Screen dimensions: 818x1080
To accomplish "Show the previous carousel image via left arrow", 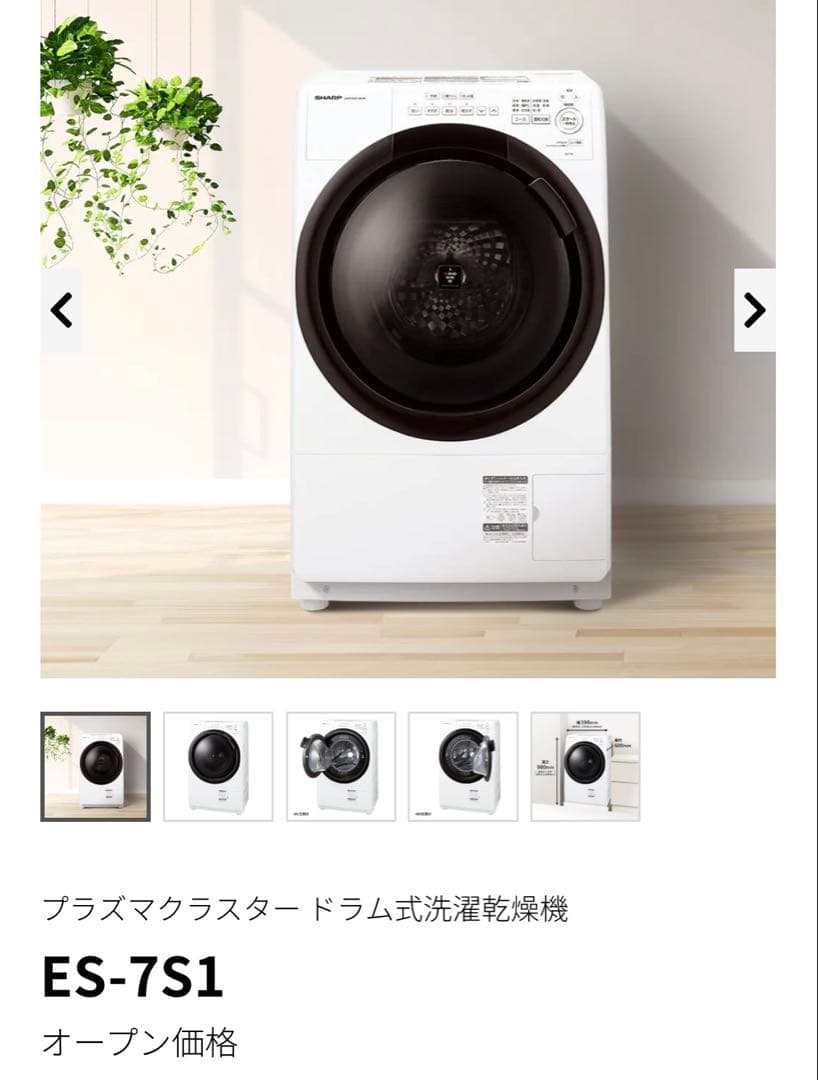I will [x=63, y=310].
